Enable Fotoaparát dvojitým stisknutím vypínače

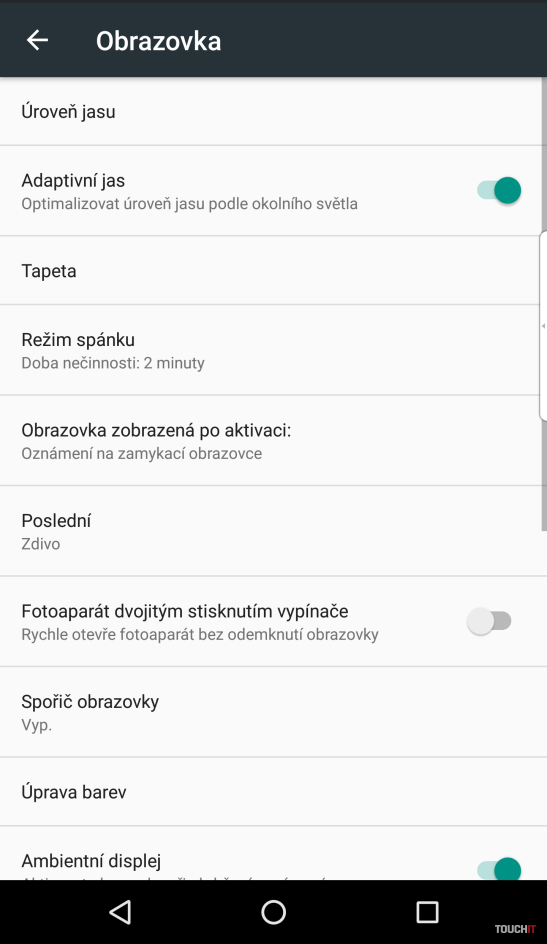(489, 621)
